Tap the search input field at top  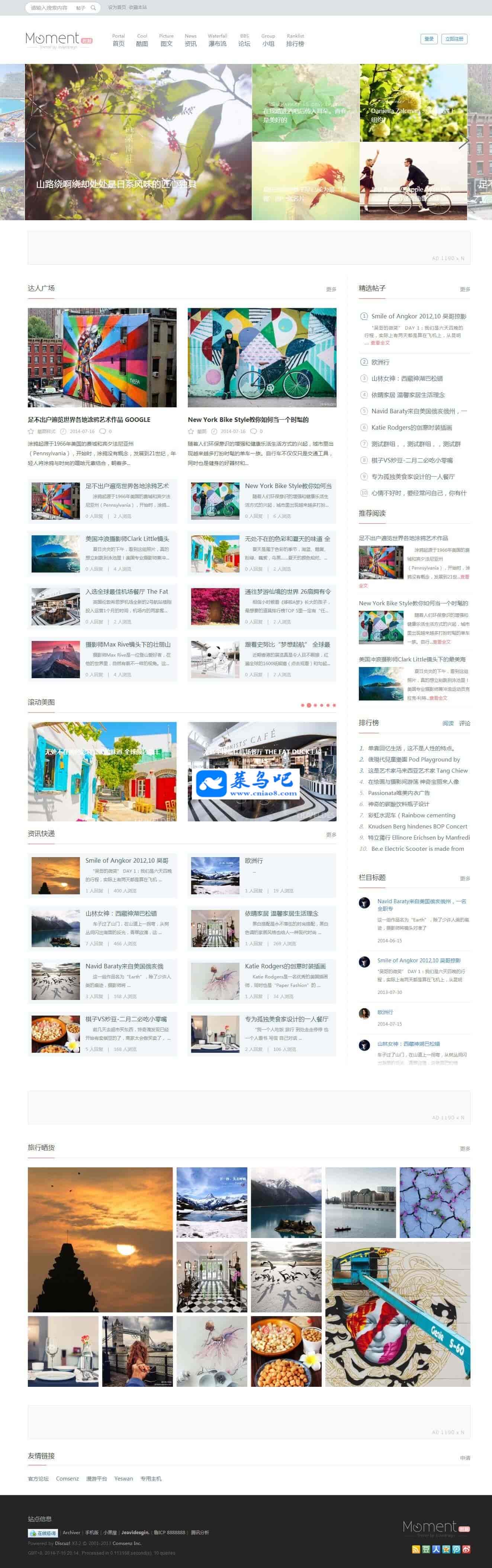(x=50, y=8)
